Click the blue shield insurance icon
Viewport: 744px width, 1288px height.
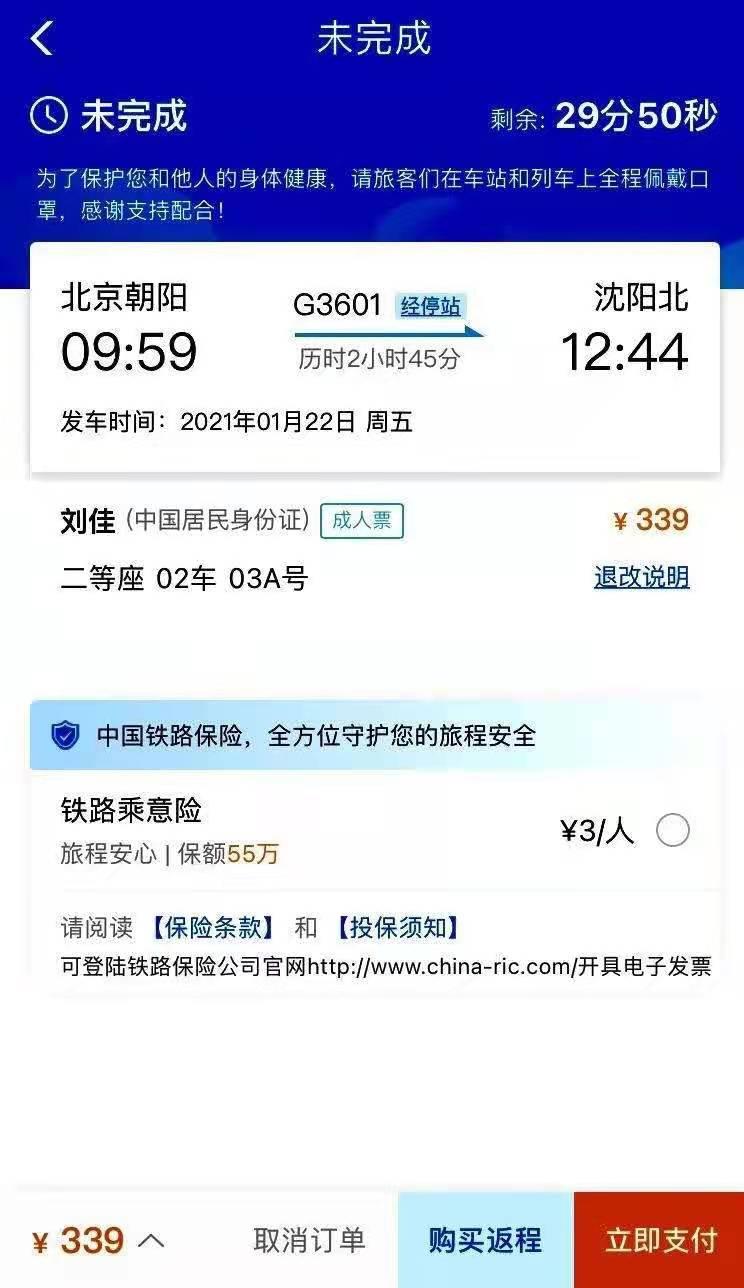coord(63,735)
